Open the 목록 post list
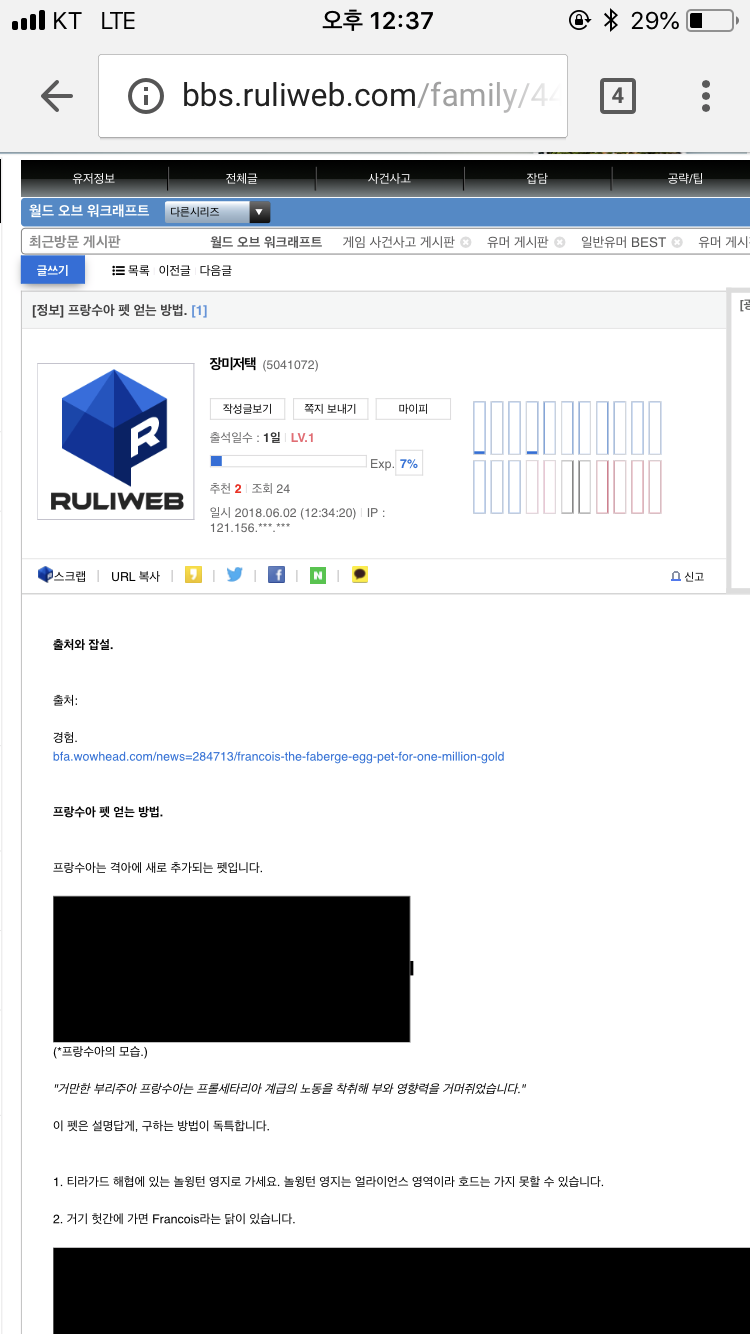 (131, 270)
